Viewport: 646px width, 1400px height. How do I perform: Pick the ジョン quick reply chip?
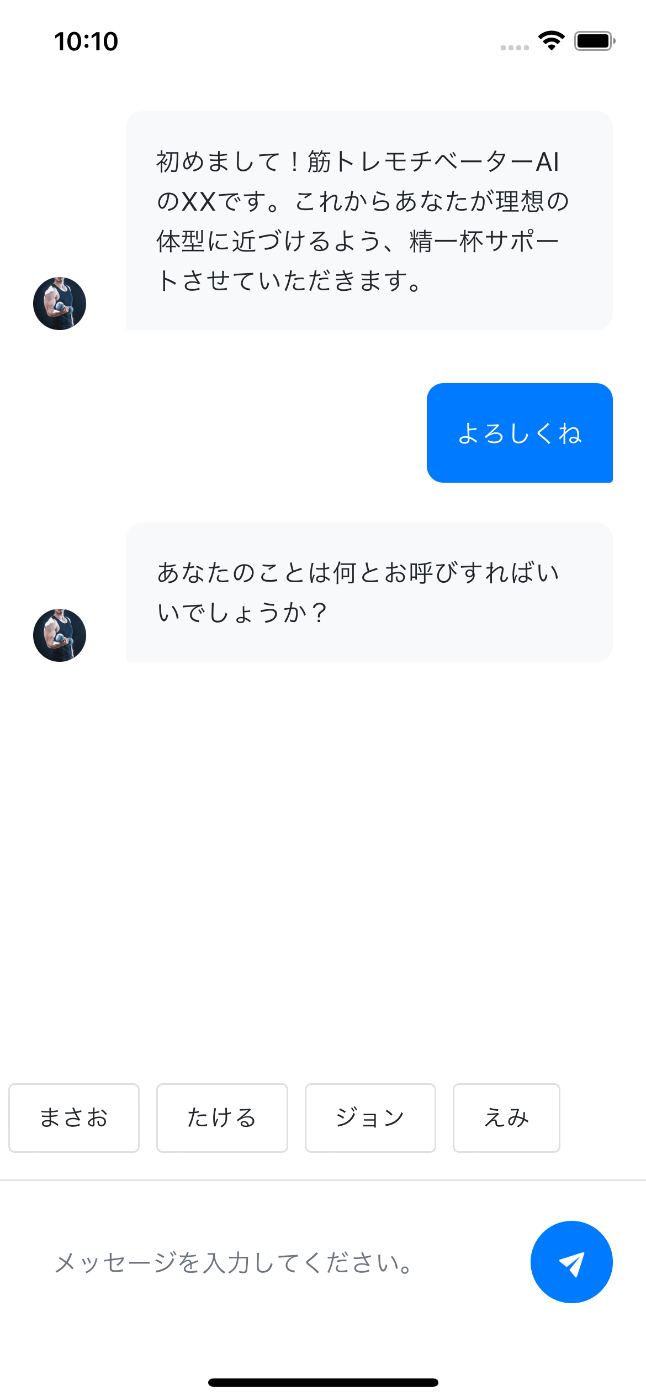point(370,1118)
